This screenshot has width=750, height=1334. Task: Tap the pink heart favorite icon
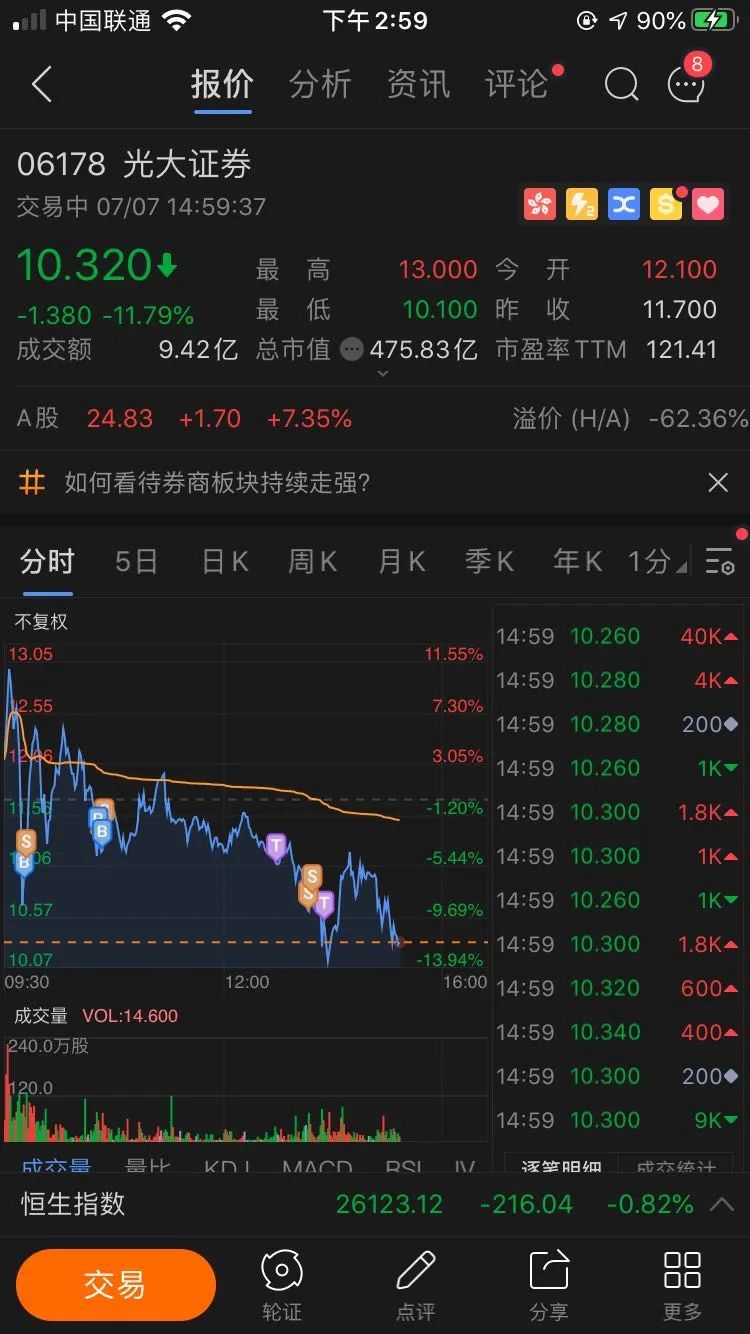(x=708, y=205)
